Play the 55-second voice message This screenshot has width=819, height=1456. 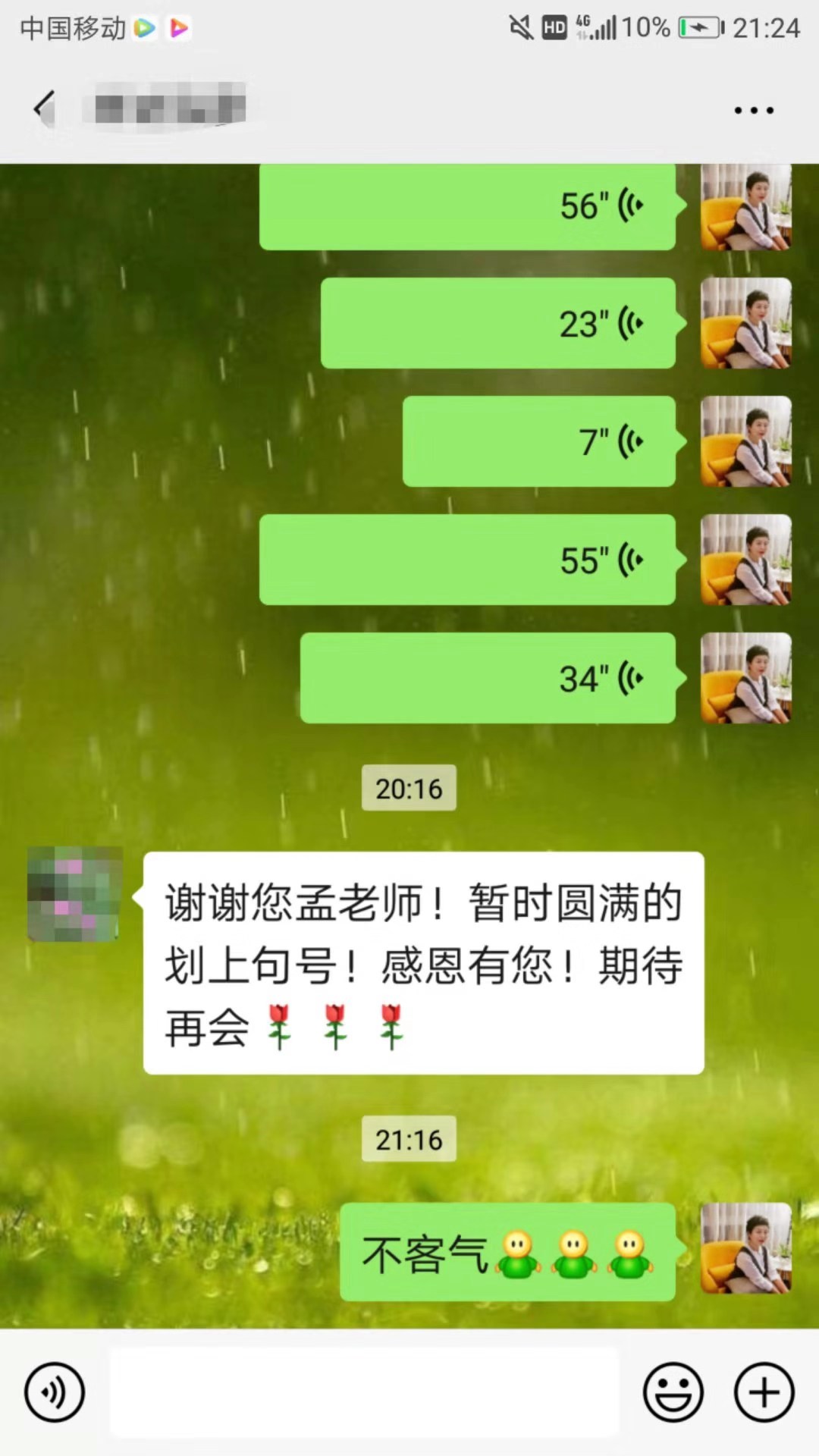[467, 560]
